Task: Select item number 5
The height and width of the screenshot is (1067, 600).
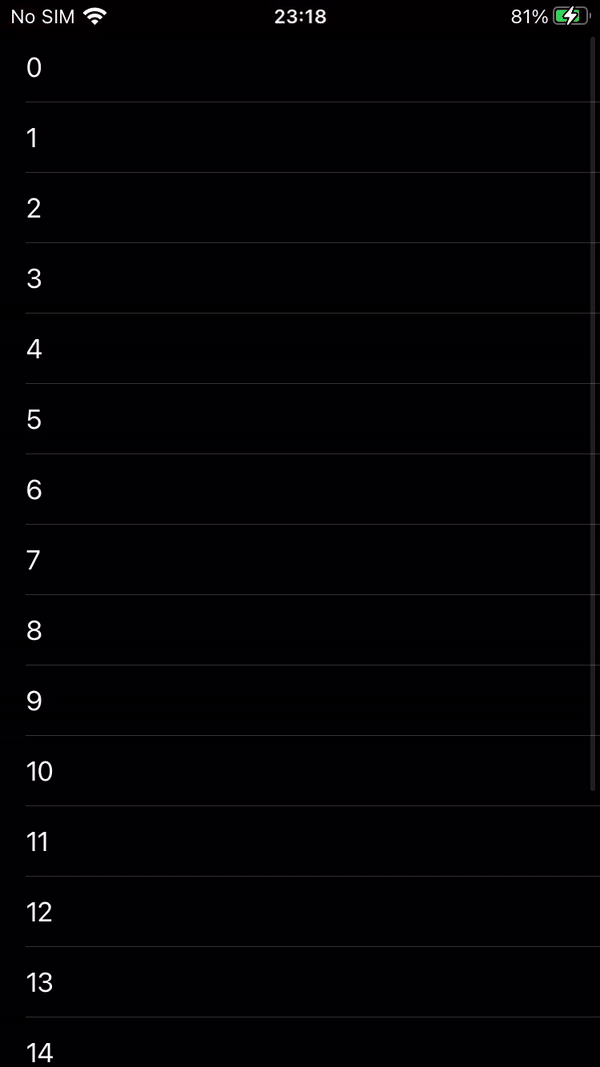Action: (x=300, y=419)
